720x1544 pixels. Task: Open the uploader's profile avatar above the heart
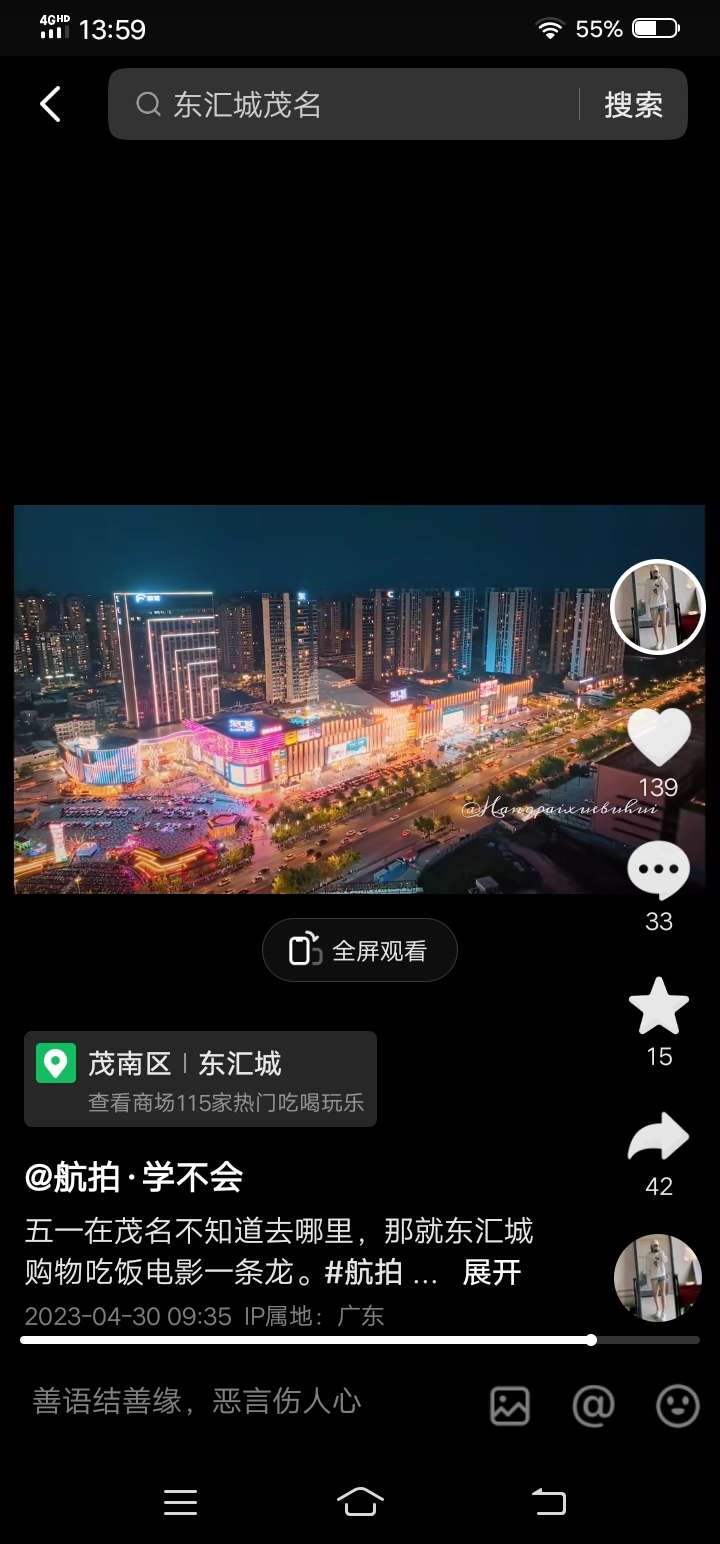(x=658, y=606)
